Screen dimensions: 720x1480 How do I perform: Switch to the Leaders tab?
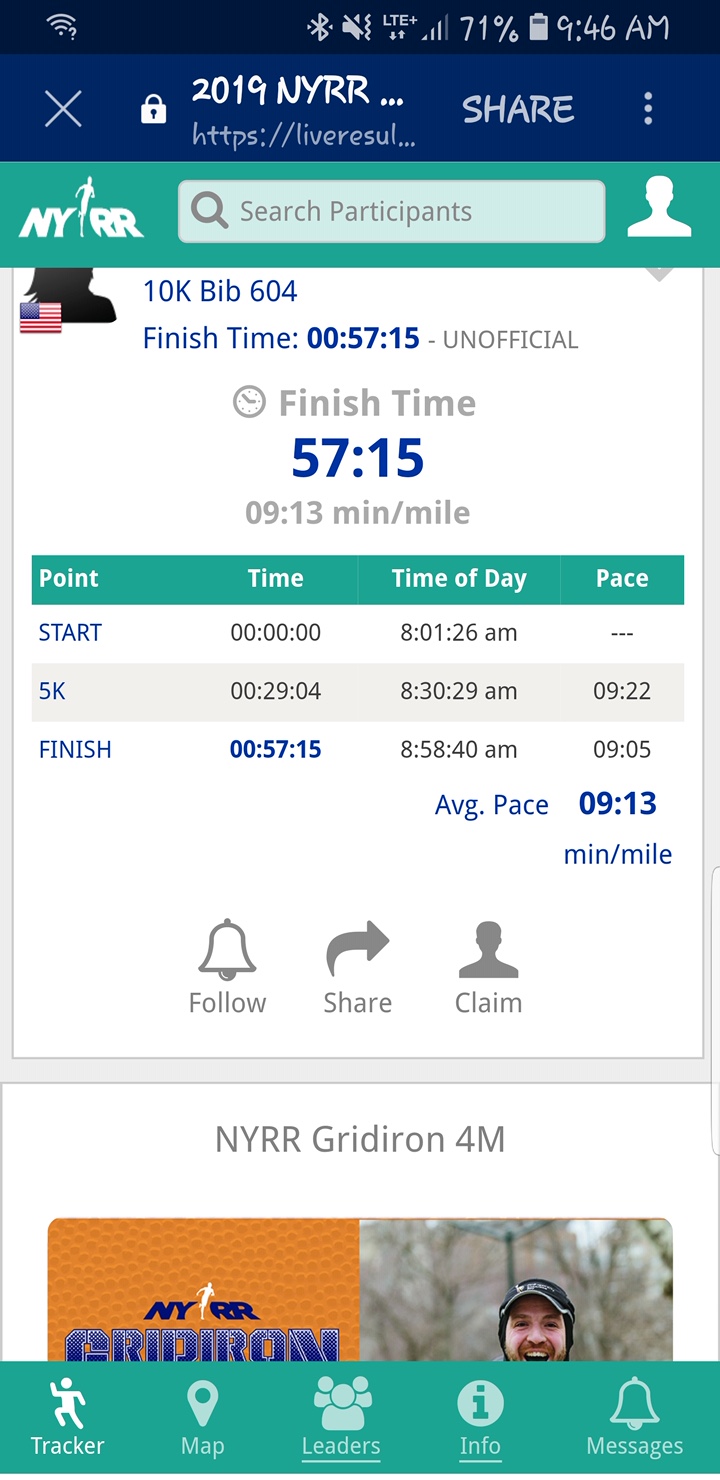(341, 1418)
